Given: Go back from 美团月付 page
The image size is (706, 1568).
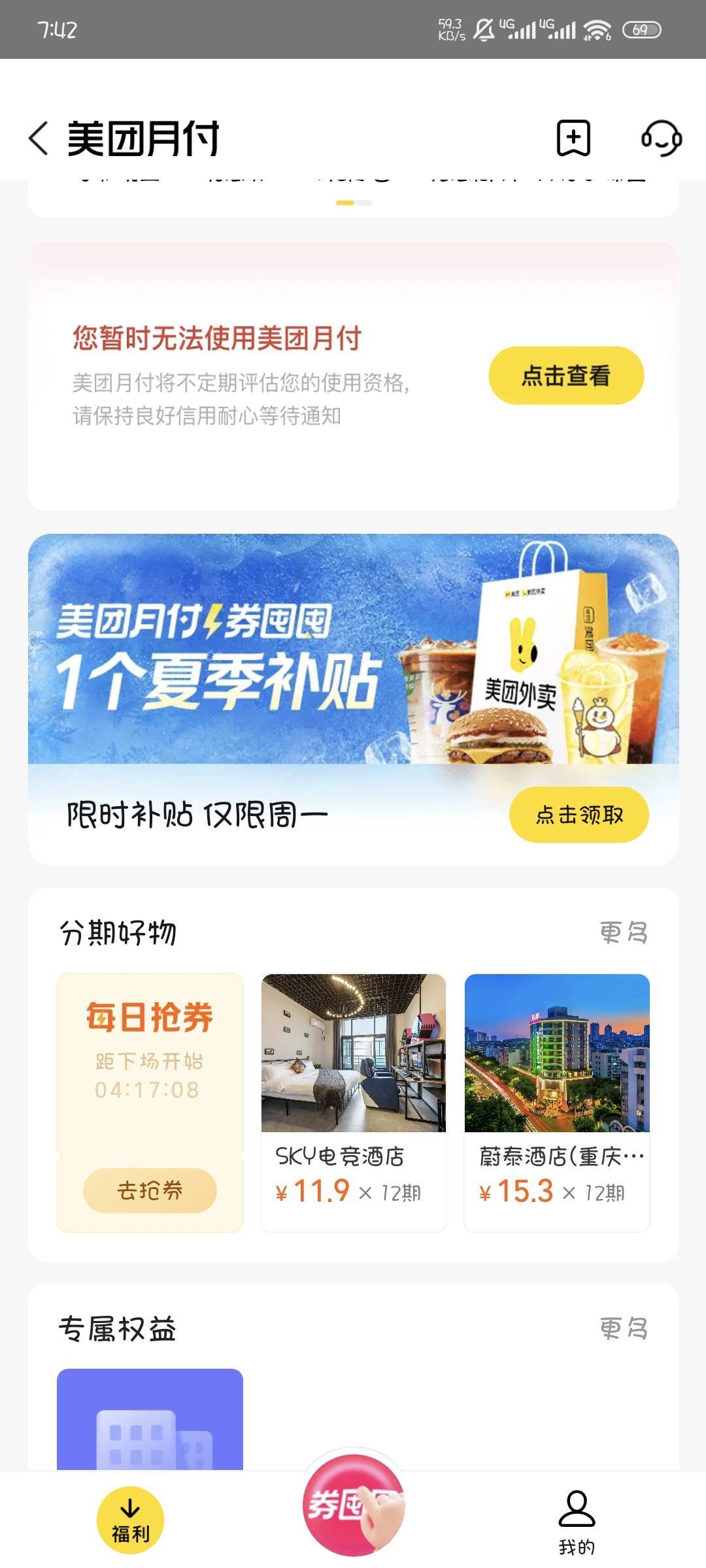Looking at the screenshot, I should (x=39, y=139).
